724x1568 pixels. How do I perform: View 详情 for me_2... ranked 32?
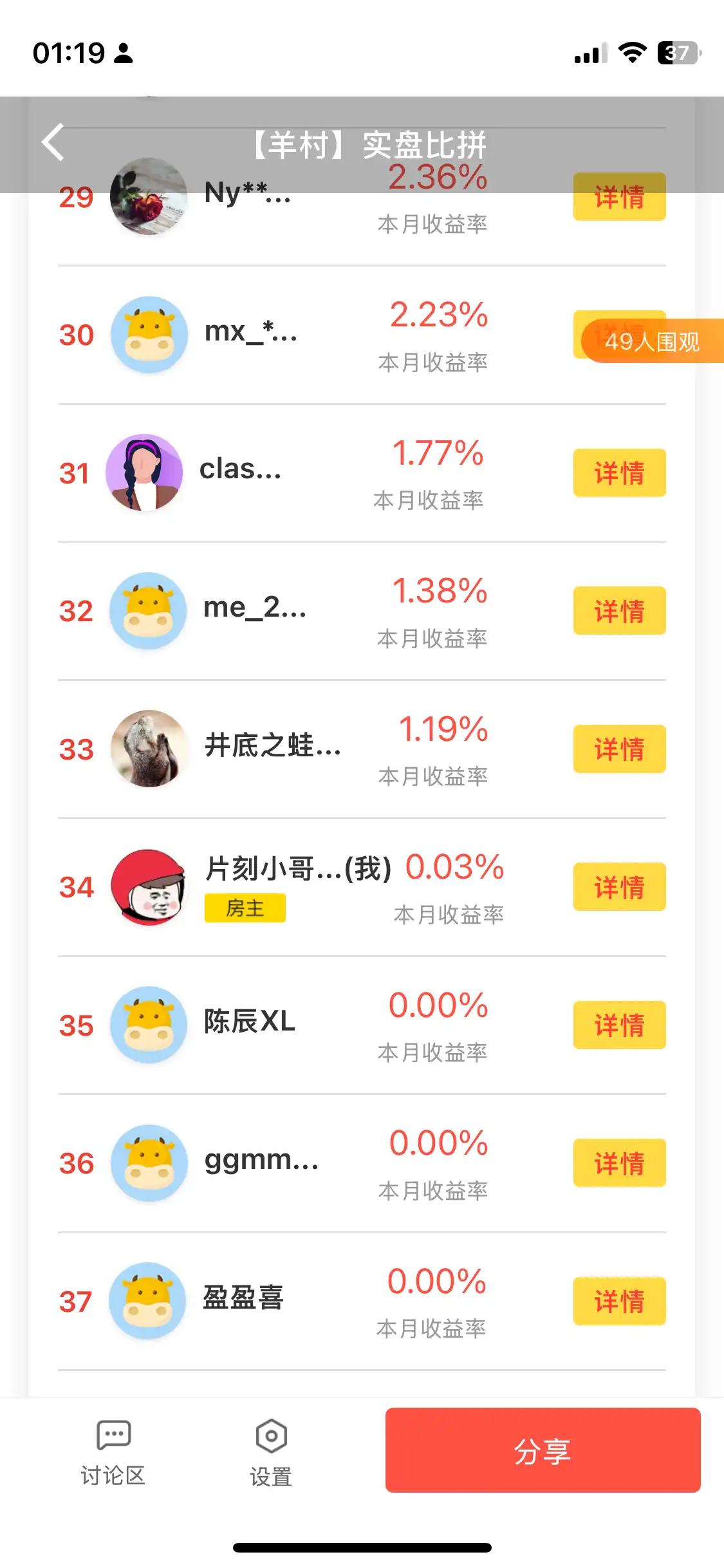[x=619, y=611]
